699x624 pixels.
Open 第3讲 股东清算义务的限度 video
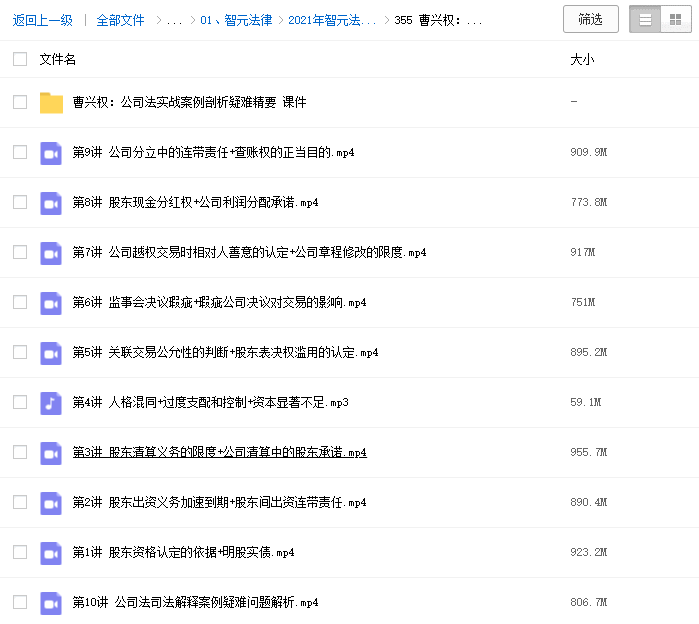tap(219, 452)
